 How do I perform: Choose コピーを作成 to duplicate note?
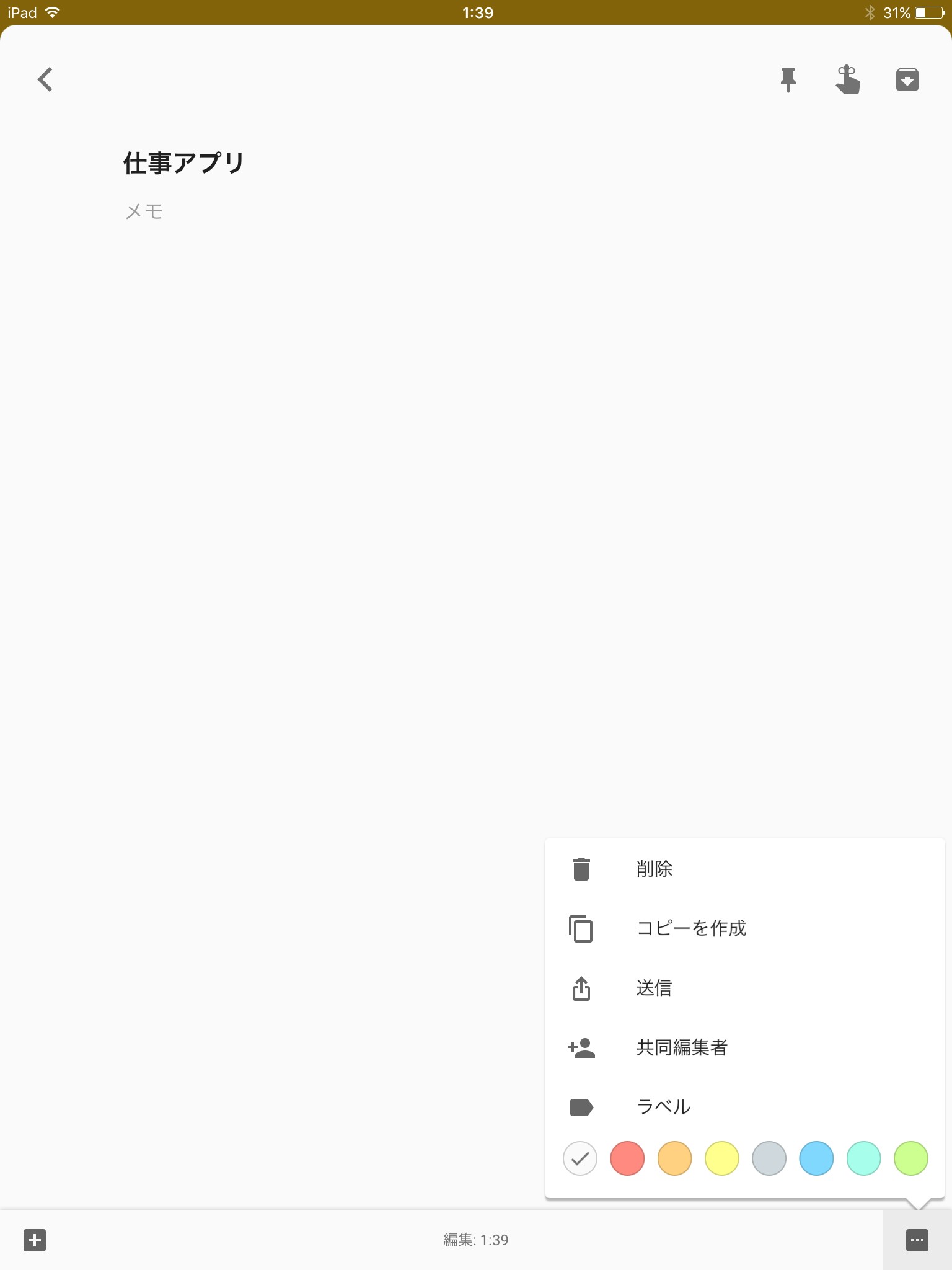691,928
